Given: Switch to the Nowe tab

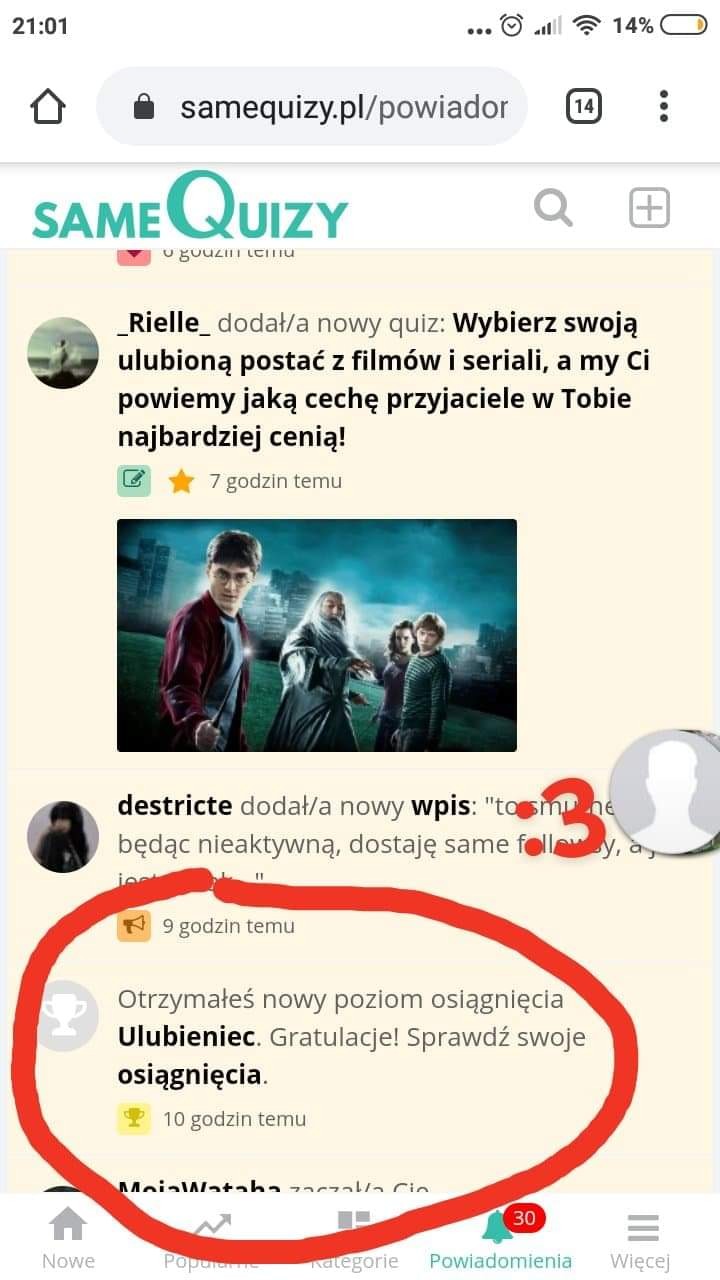Looking at the screenshot, I should (x=68, y=1238).
